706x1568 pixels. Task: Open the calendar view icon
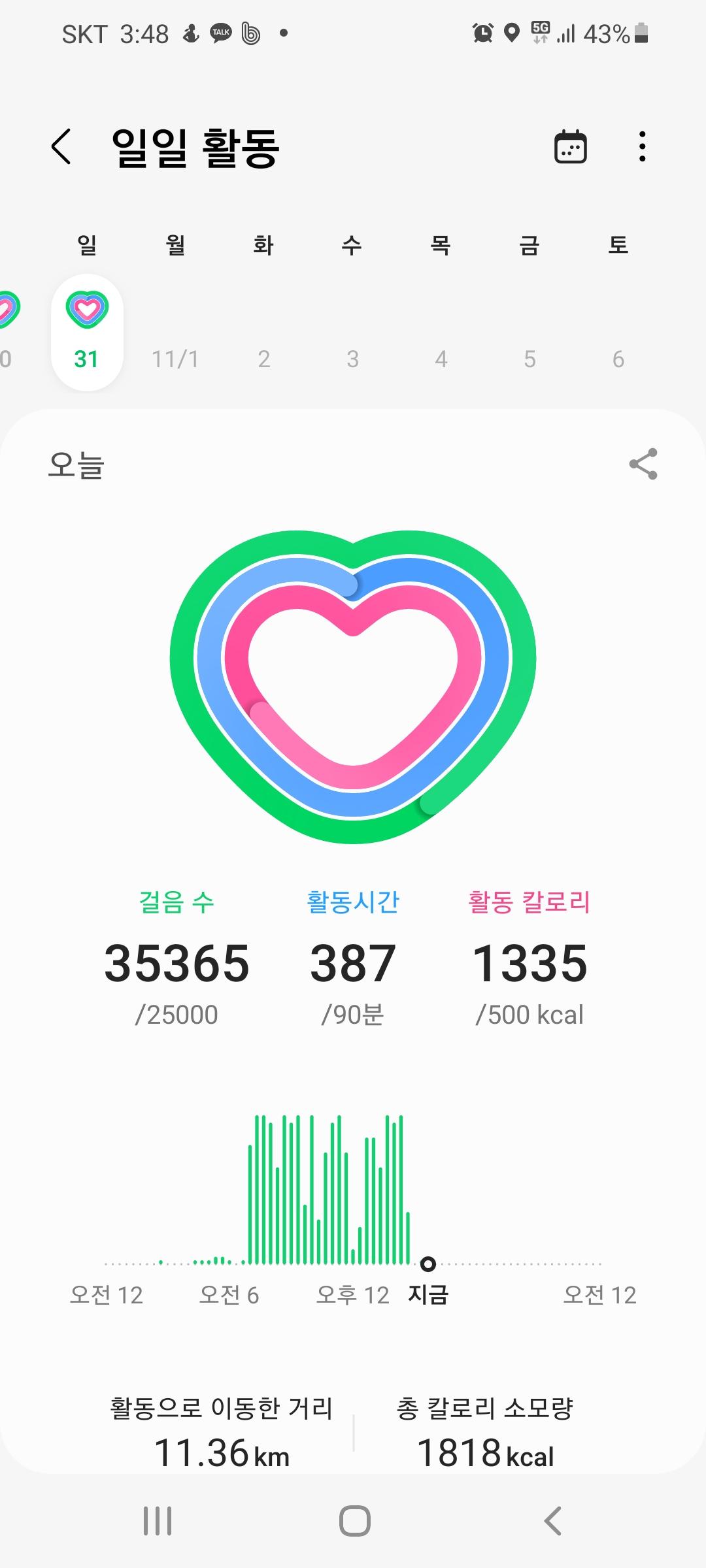[x=570, y=146]
